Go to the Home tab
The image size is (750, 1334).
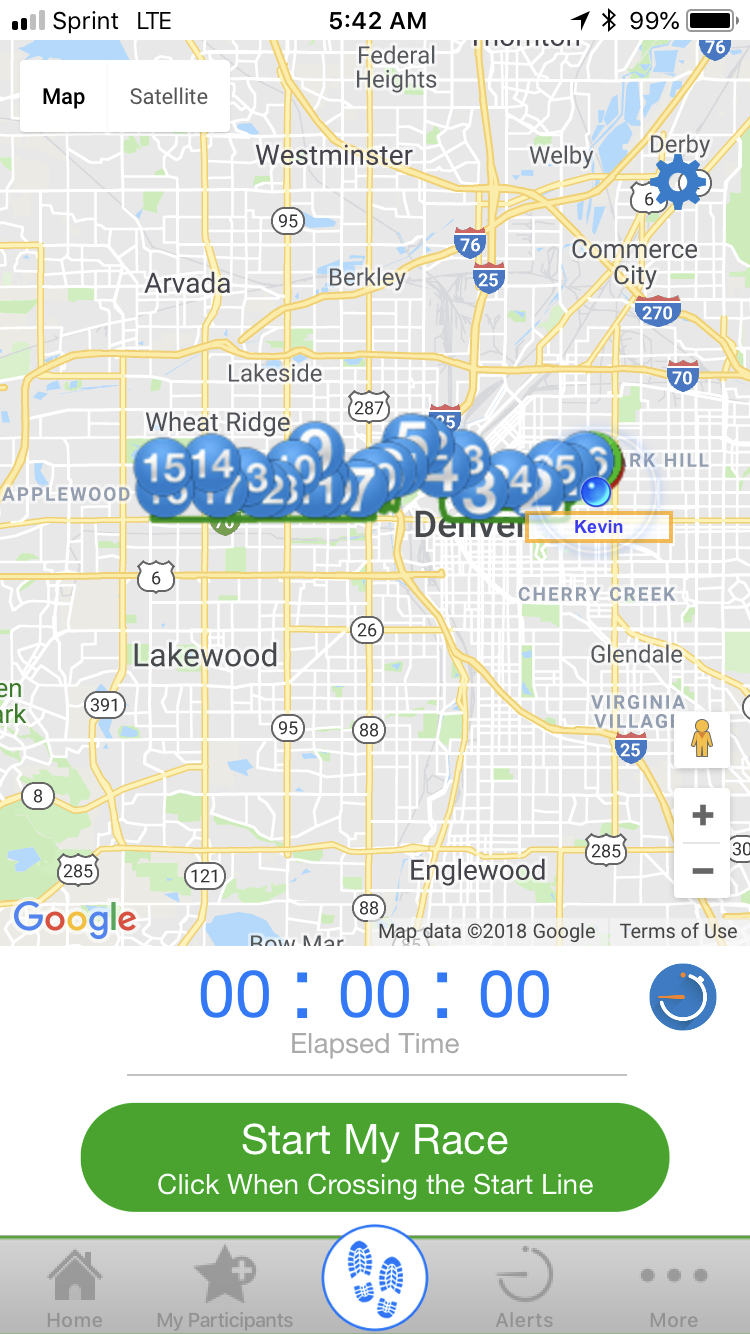(x=75, y=1290)
